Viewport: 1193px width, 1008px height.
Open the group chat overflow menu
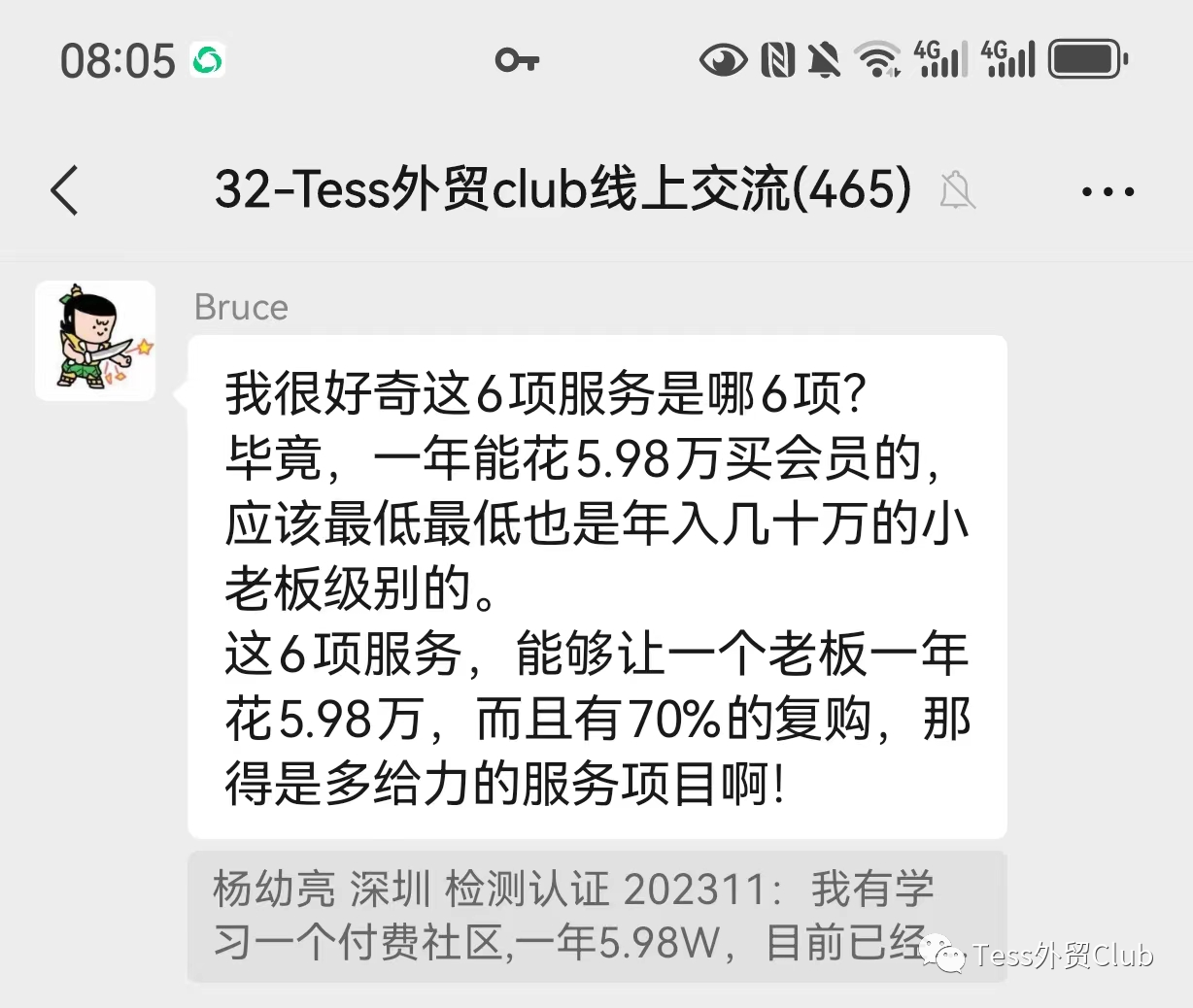click(1108, 191)
